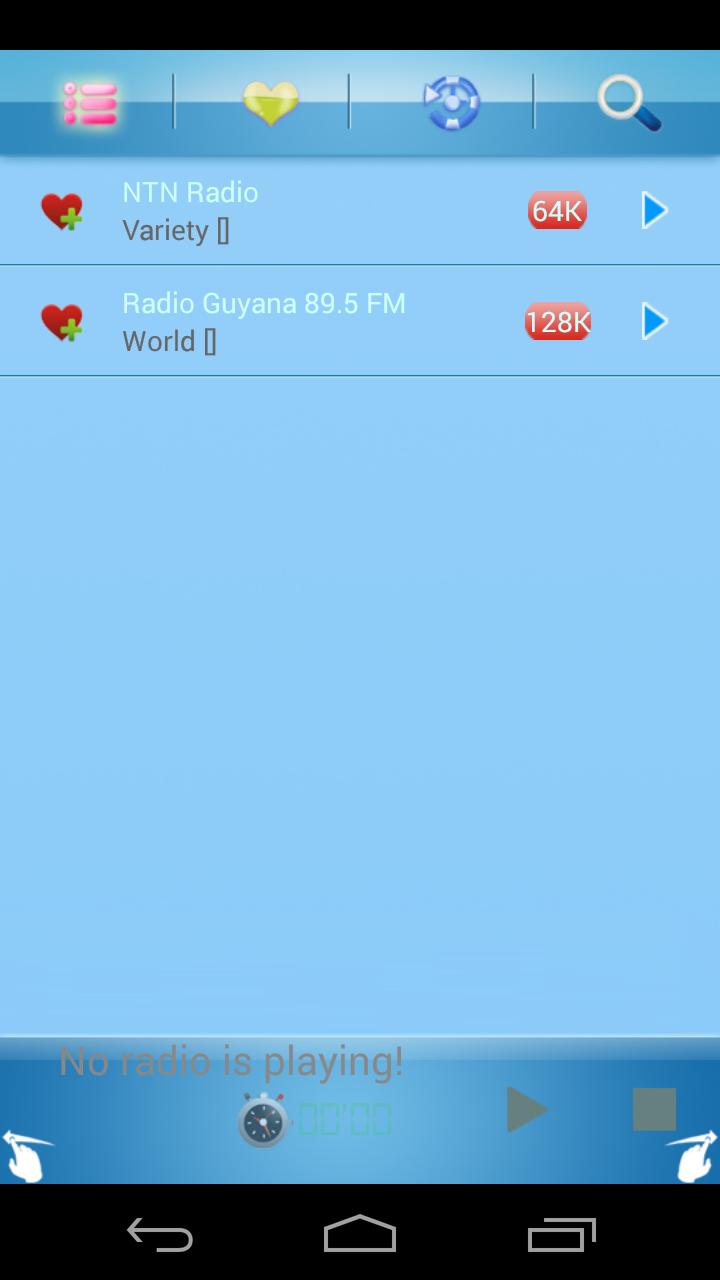Open the recently played tab
The width and height of the screenshot is (720, 1280).
coord(452,103)
